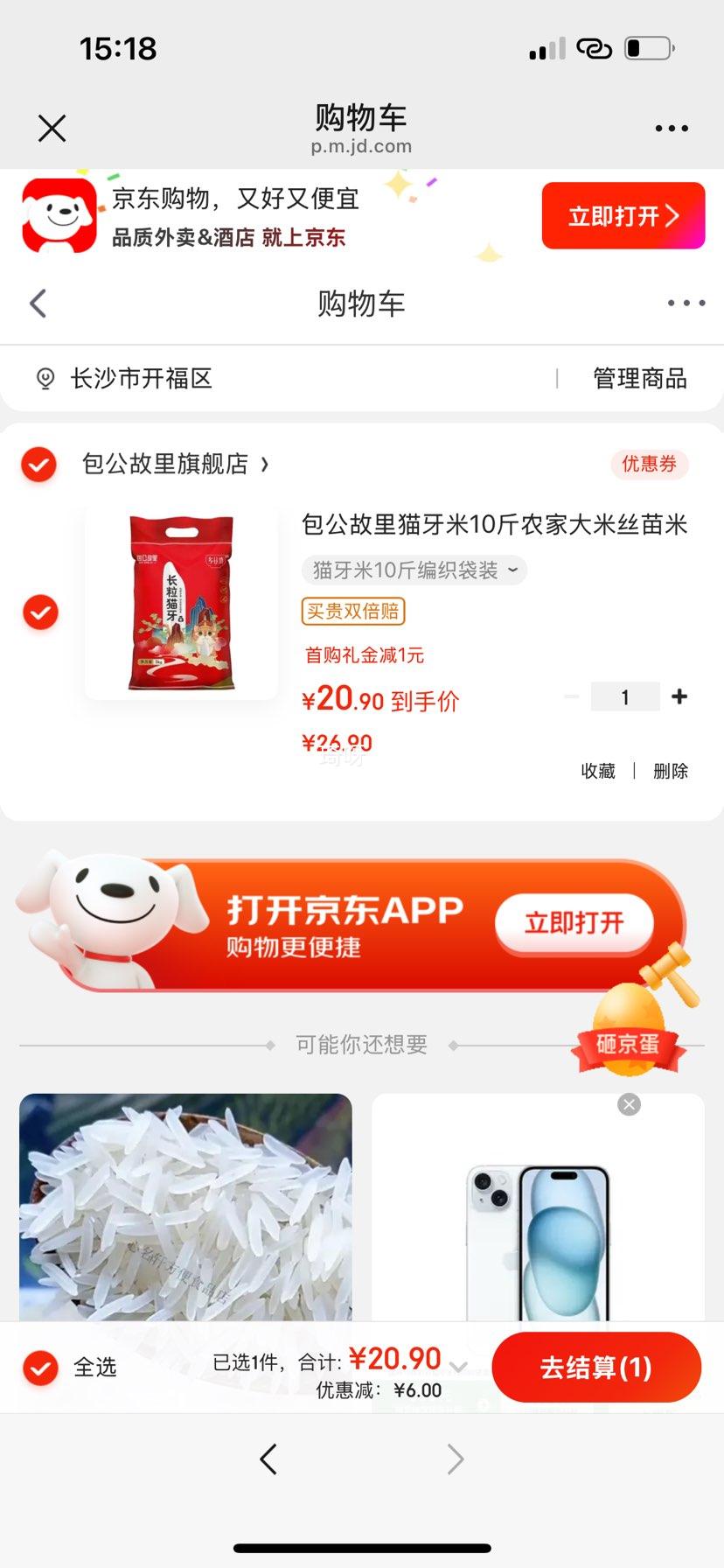Tap 去结算(1) to check out

[597, 1367]
